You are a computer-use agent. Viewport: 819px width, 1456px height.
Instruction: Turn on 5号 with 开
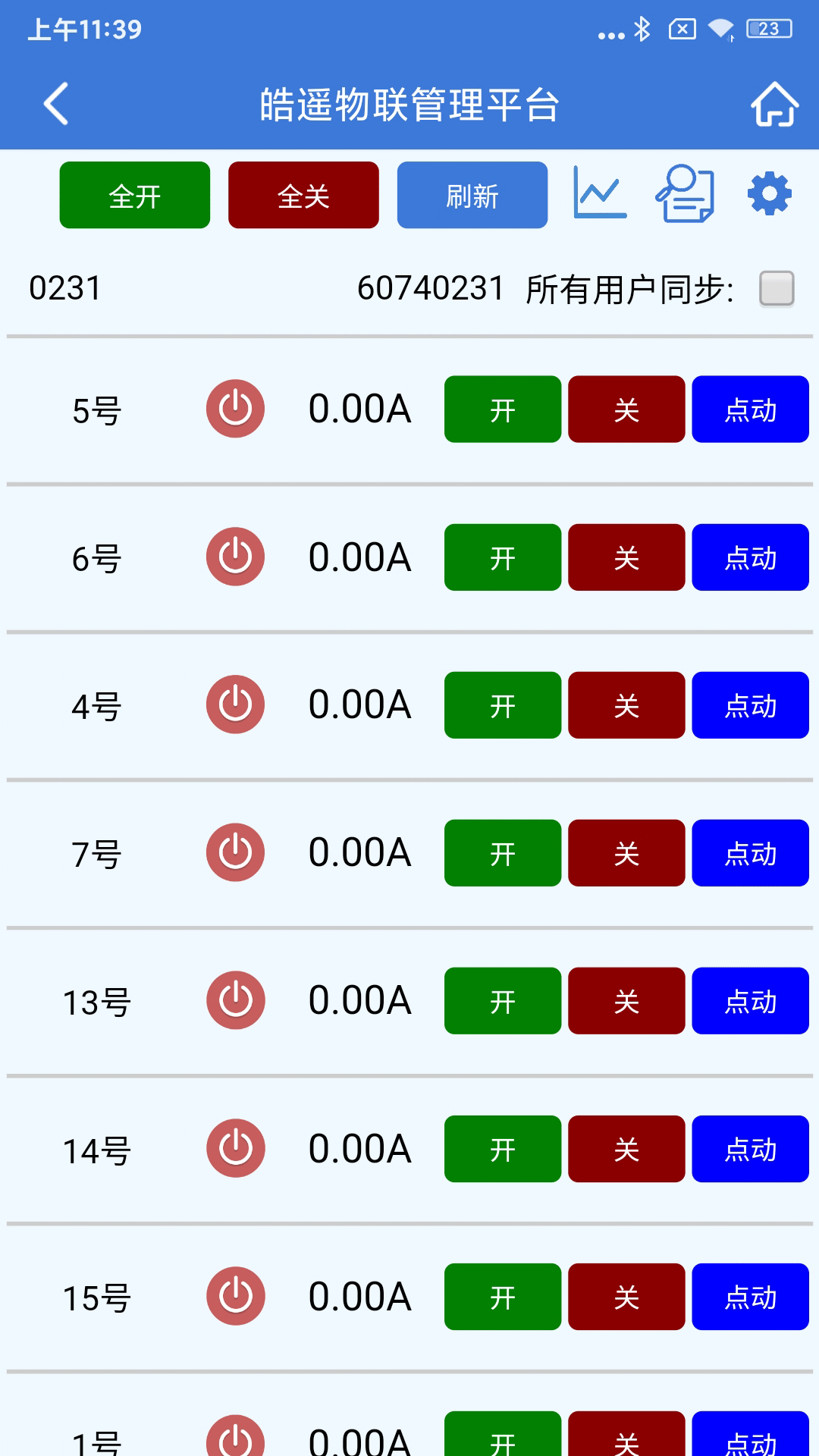(x=502, y=409)
